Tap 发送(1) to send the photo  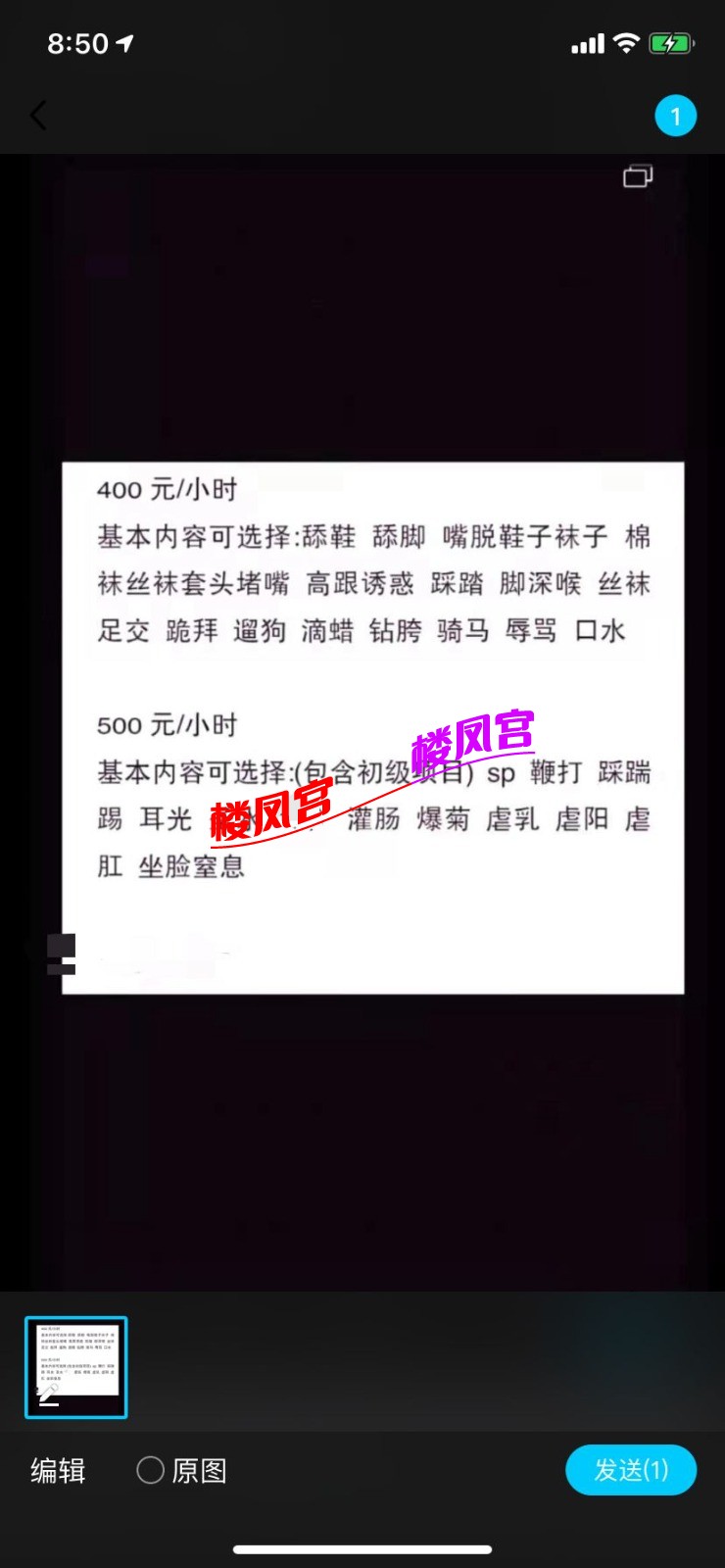[x=631, y=1470]
